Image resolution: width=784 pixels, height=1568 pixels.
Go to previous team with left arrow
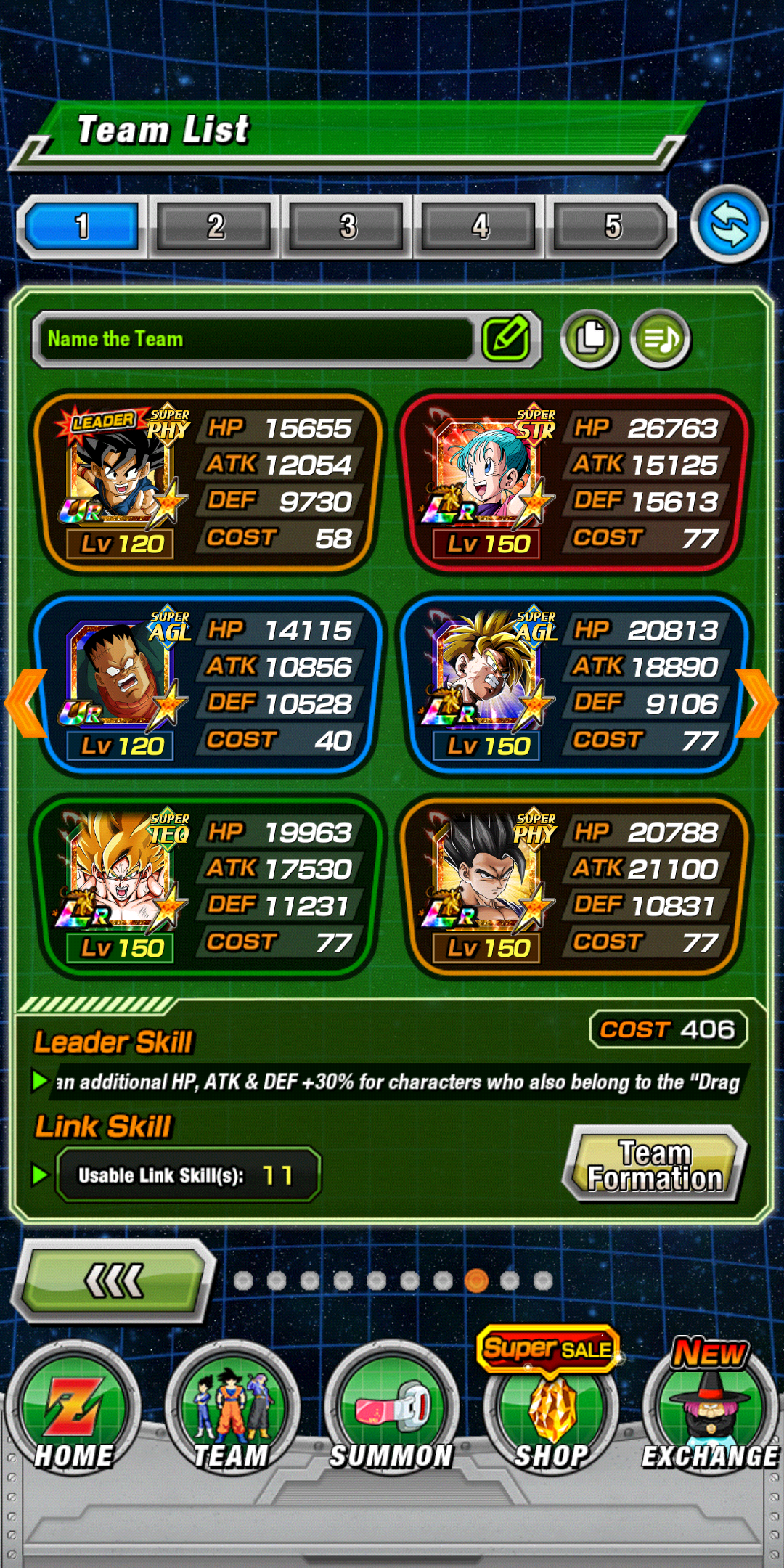[x=26, y=703]
